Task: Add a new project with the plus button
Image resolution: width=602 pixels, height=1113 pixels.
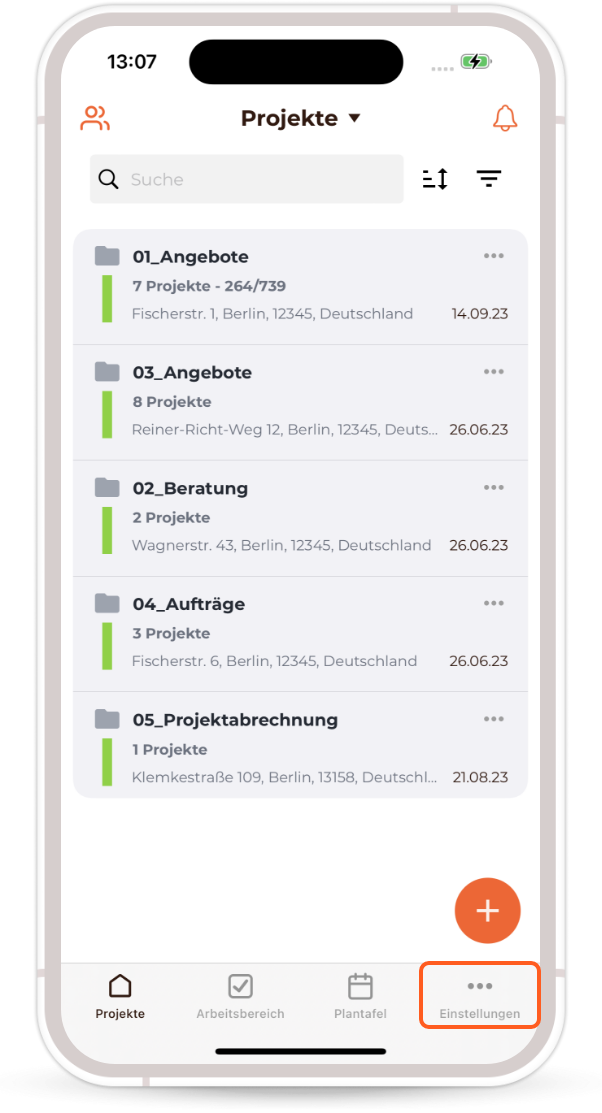Action: [x=488, y=911]
